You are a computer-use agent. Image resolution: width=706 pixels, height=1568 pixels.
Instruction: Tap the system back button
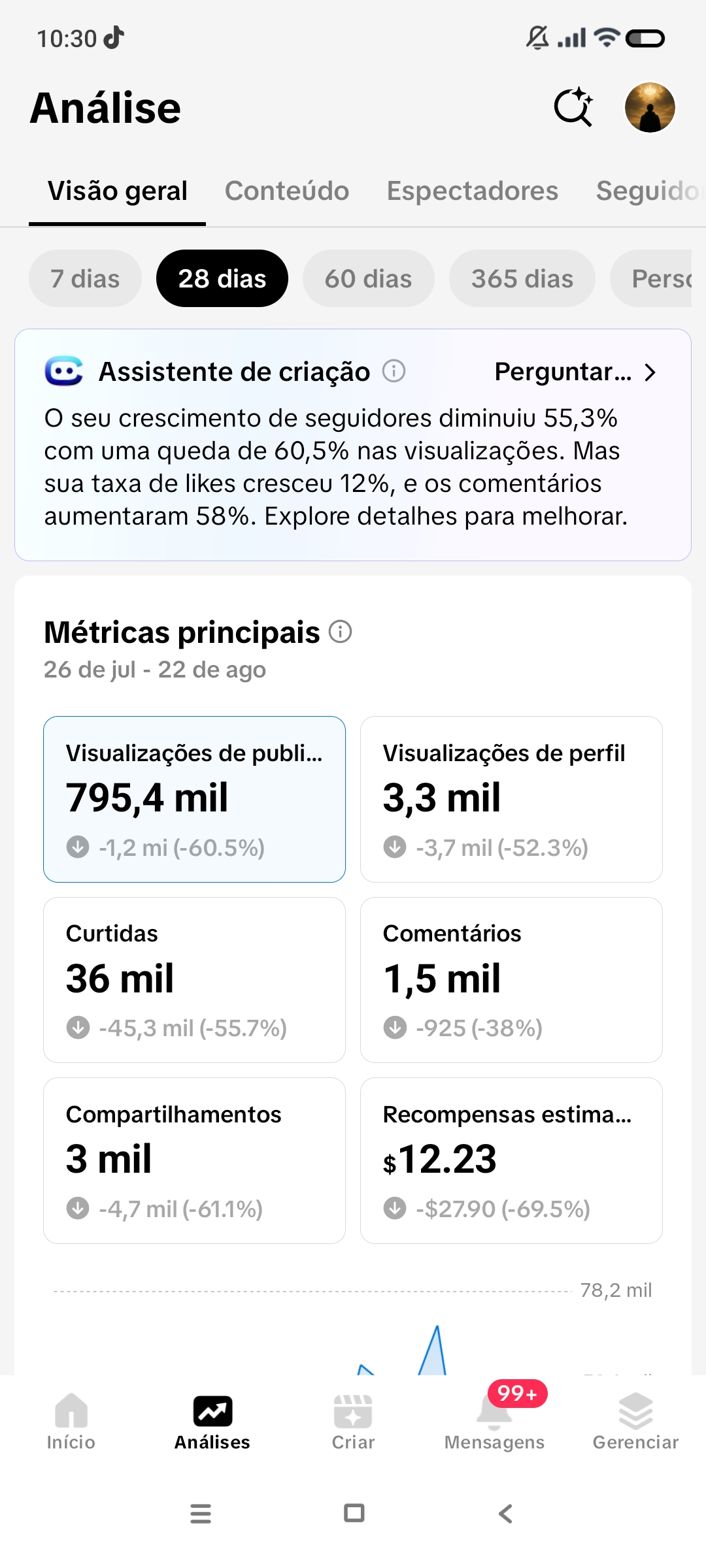pyautogui.click(x=505, y=1513)
